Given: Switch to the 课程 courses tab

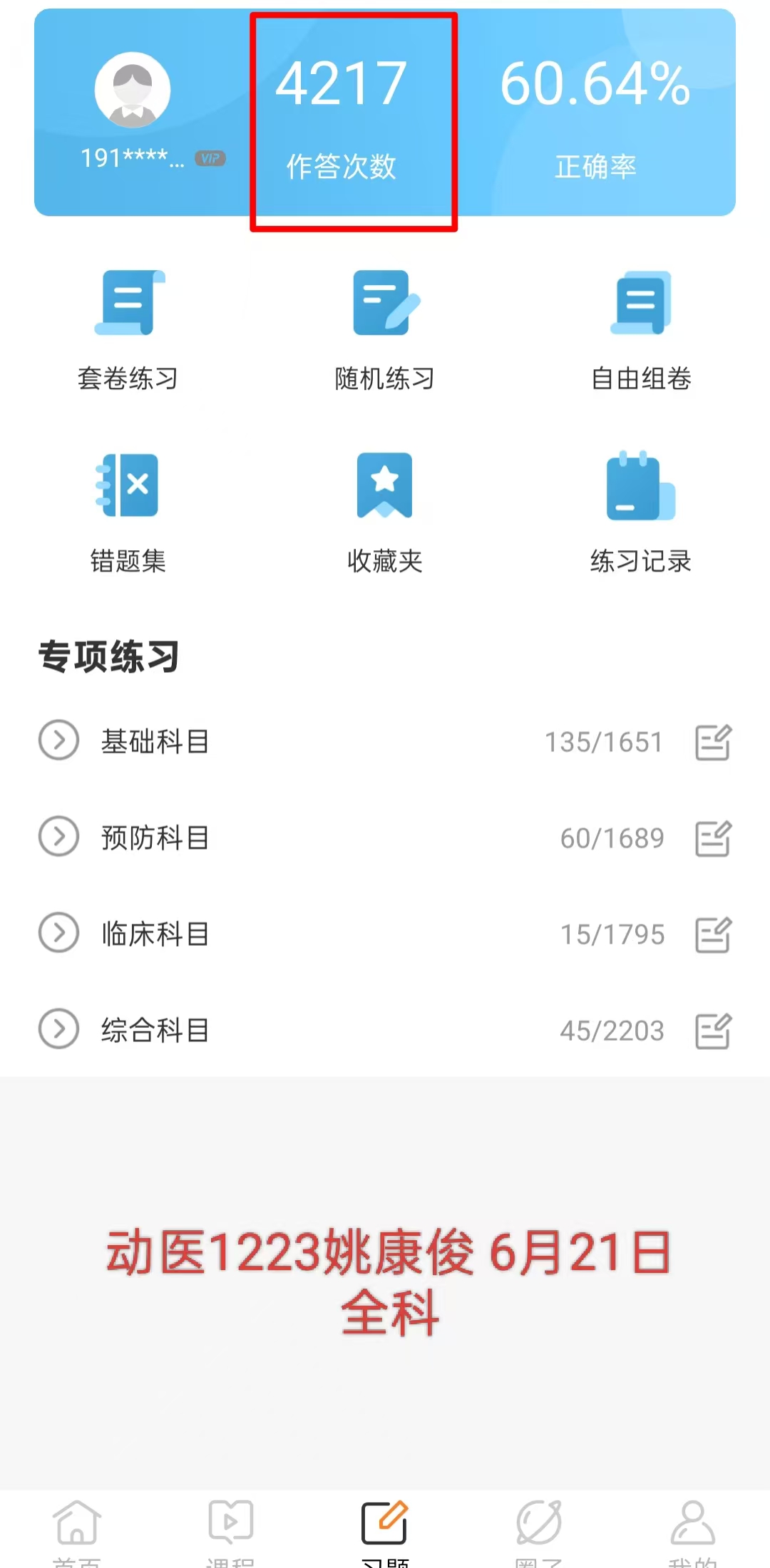Looking at the screenshot, I should tap(230, 1529).
